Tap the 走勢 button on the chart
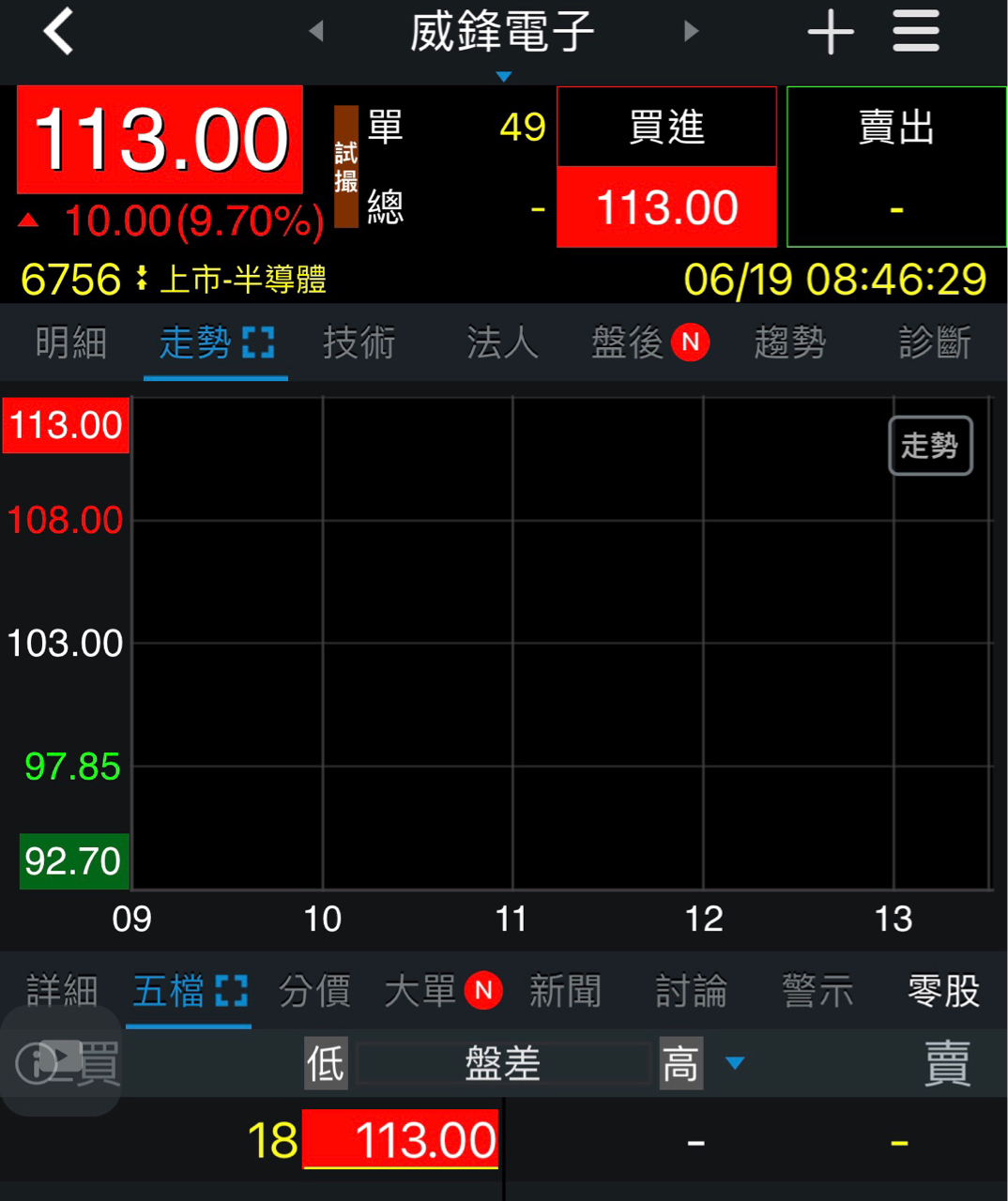This screenshot has width=1008, height=1201. (930, 446)
